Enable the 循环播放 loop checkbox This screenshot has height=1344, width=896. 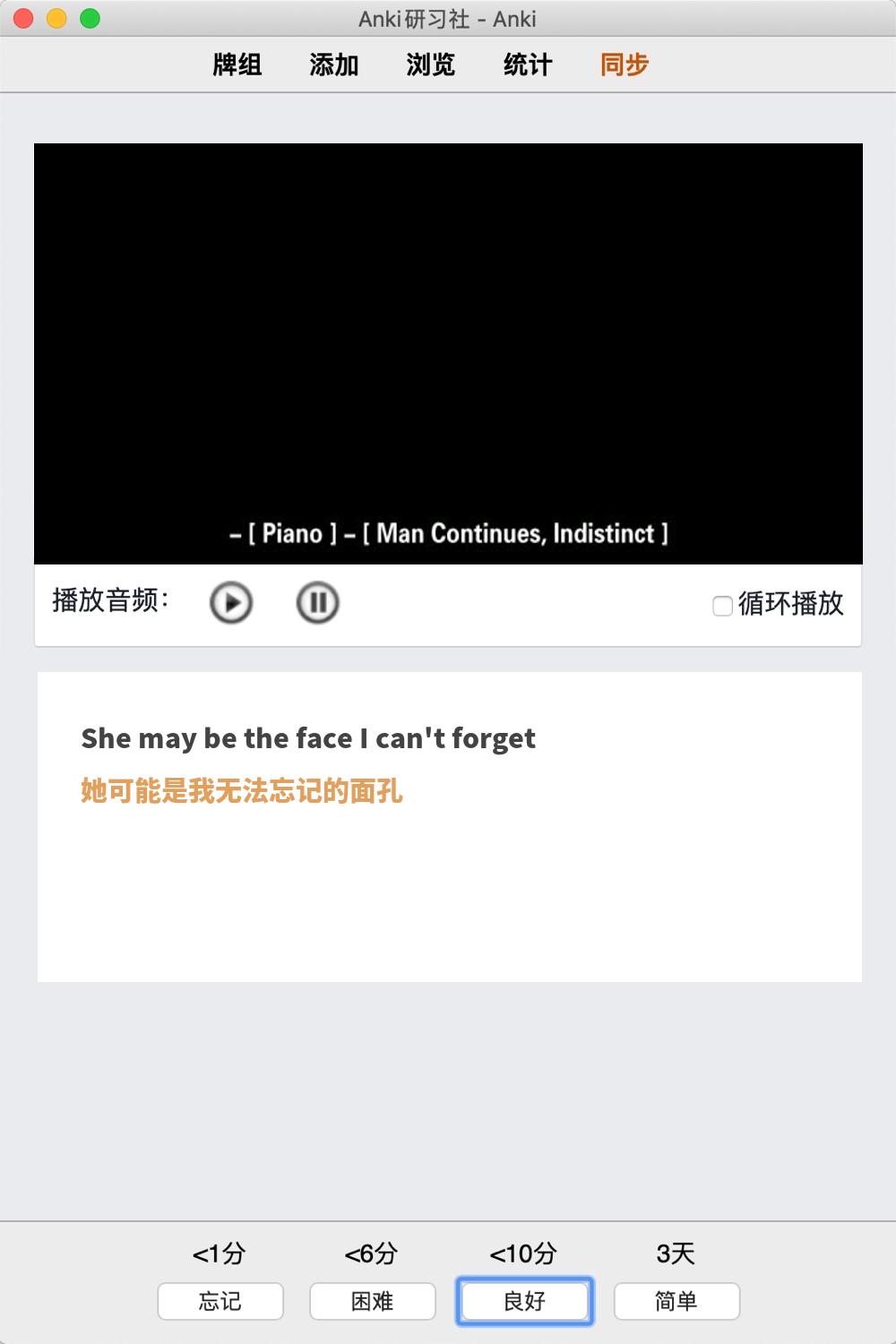click(722, 606)
